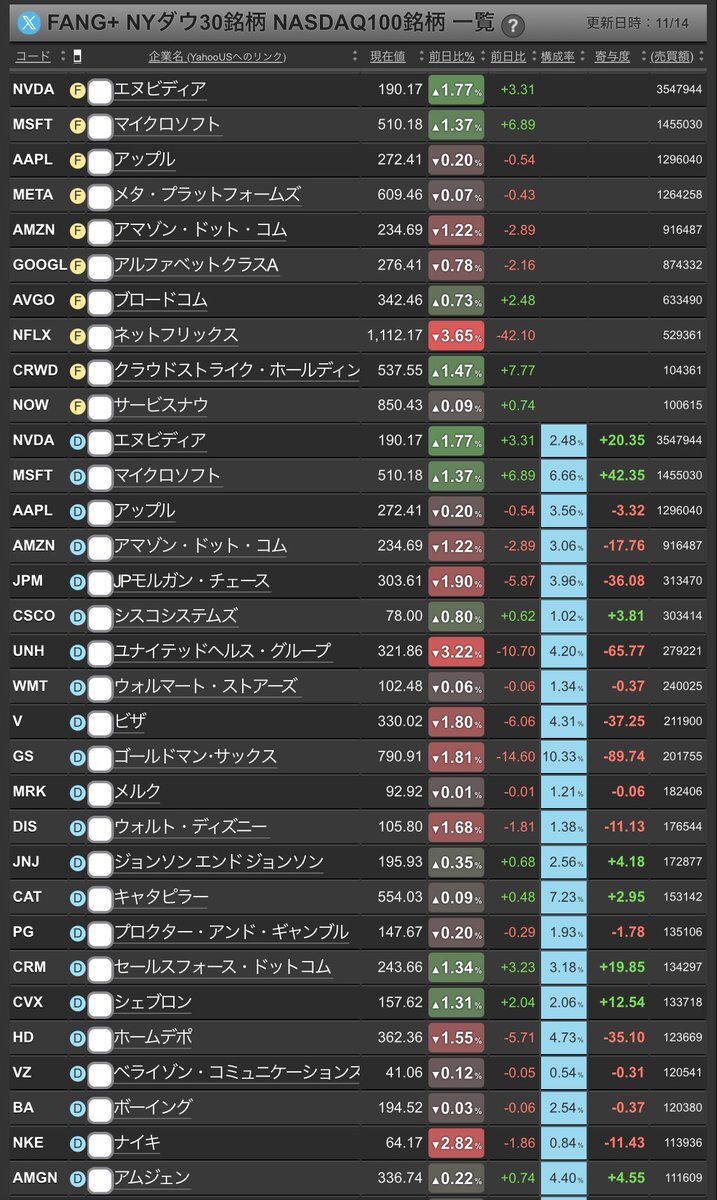Screen dimensions: 717x1200
Task: Sort by 構成率 column header
Action: click(x=557, y=57)
